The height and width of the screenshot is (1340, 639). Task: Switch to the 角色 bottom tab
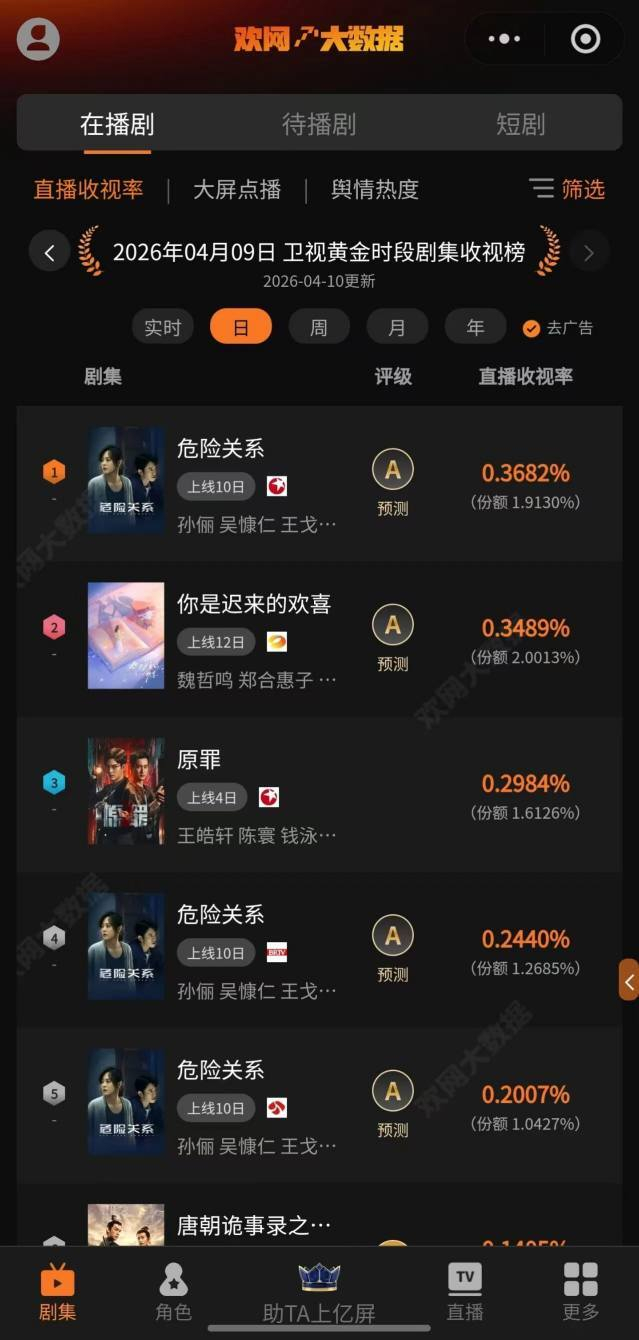click(173, 1291)
